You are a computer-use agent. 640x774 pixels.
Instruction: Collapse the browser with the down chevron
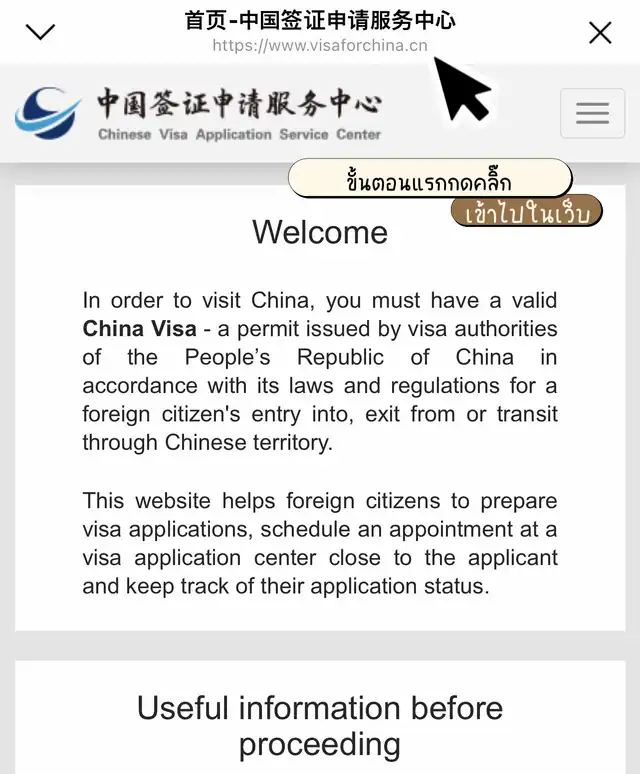pos(40,32)
